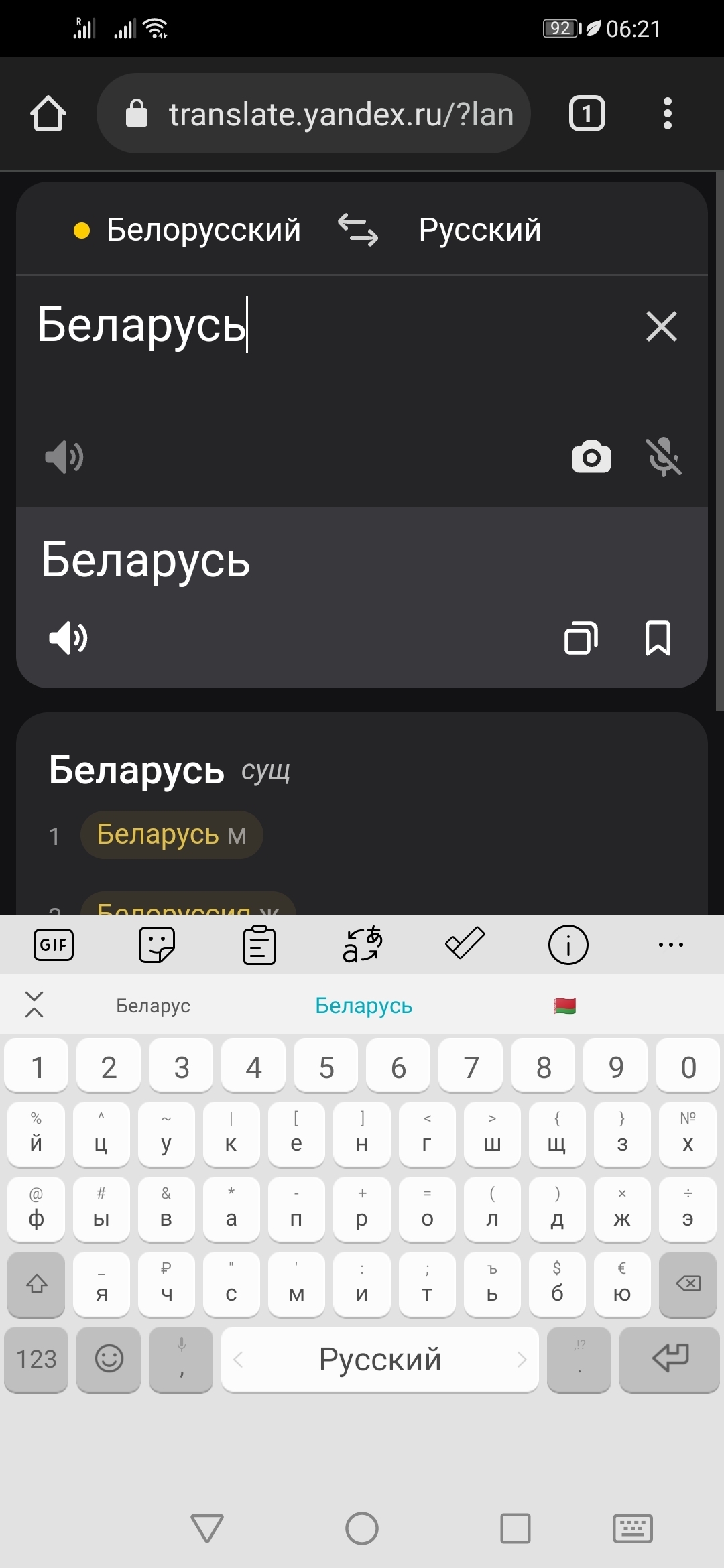Choose target language Русский

click(479, 230)
